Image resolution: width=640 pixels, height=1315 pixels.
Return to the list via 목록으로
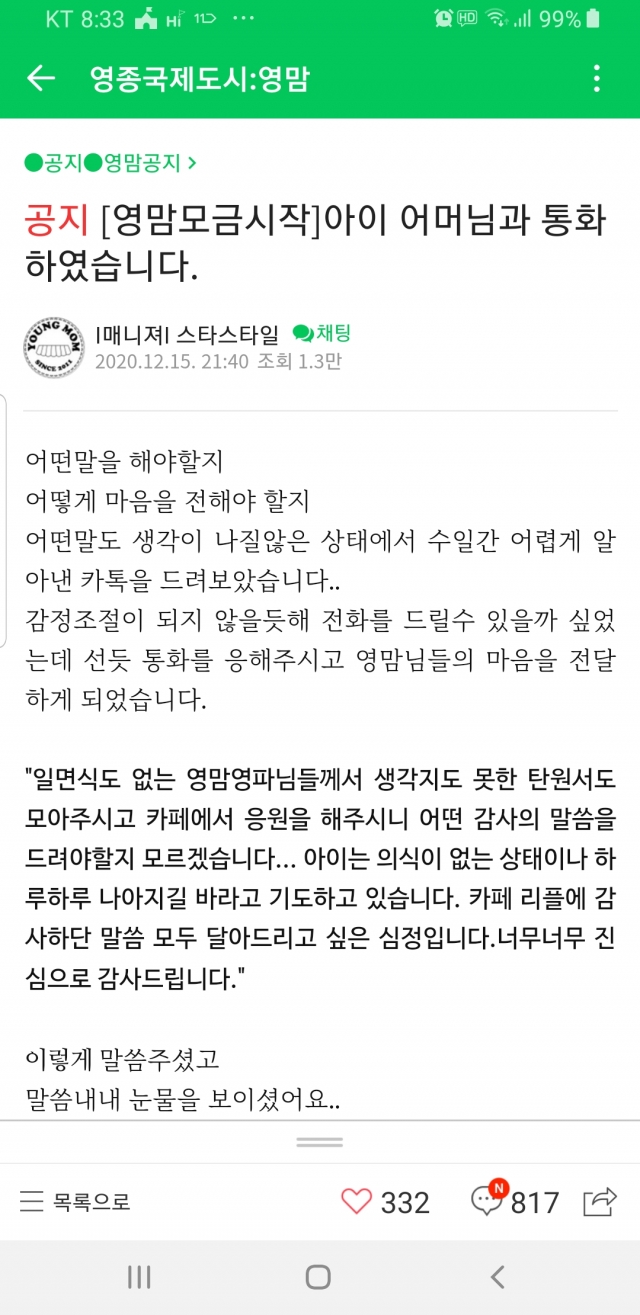pos(76,1201)
